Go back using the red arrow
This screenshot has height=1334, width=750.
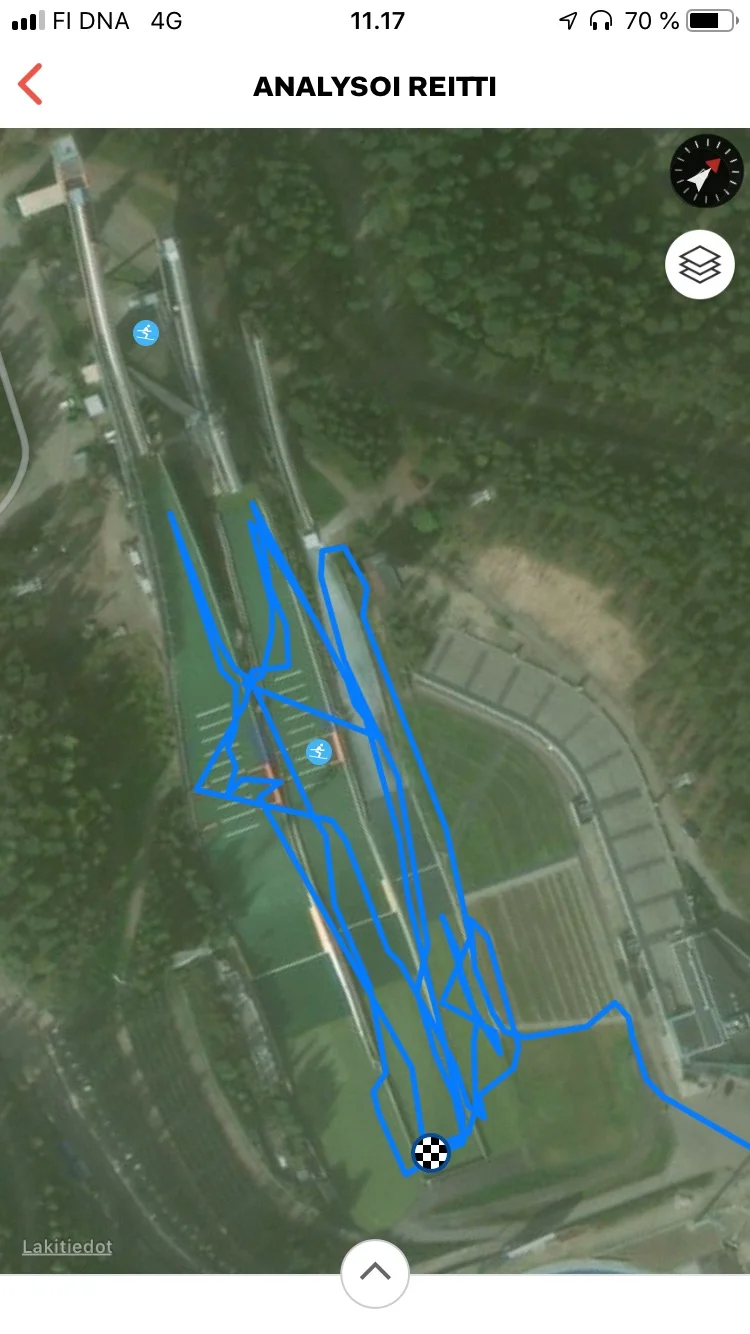coord(31,85)
